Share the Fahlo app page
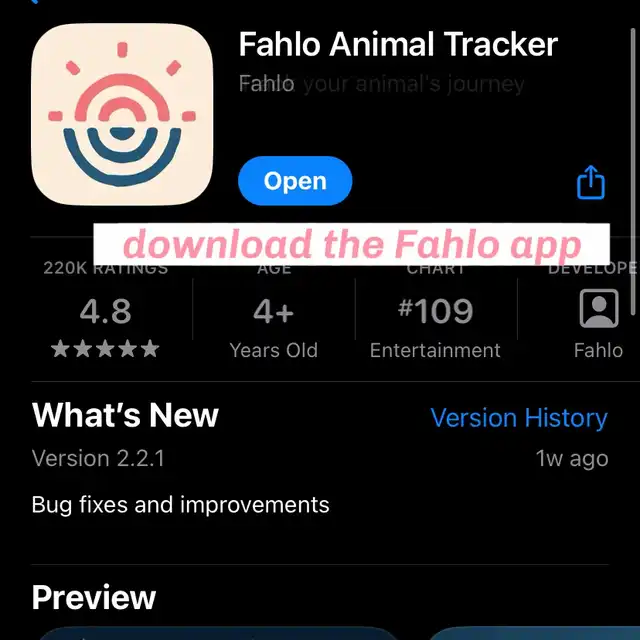The image size is (640, 640). [590, 182]
